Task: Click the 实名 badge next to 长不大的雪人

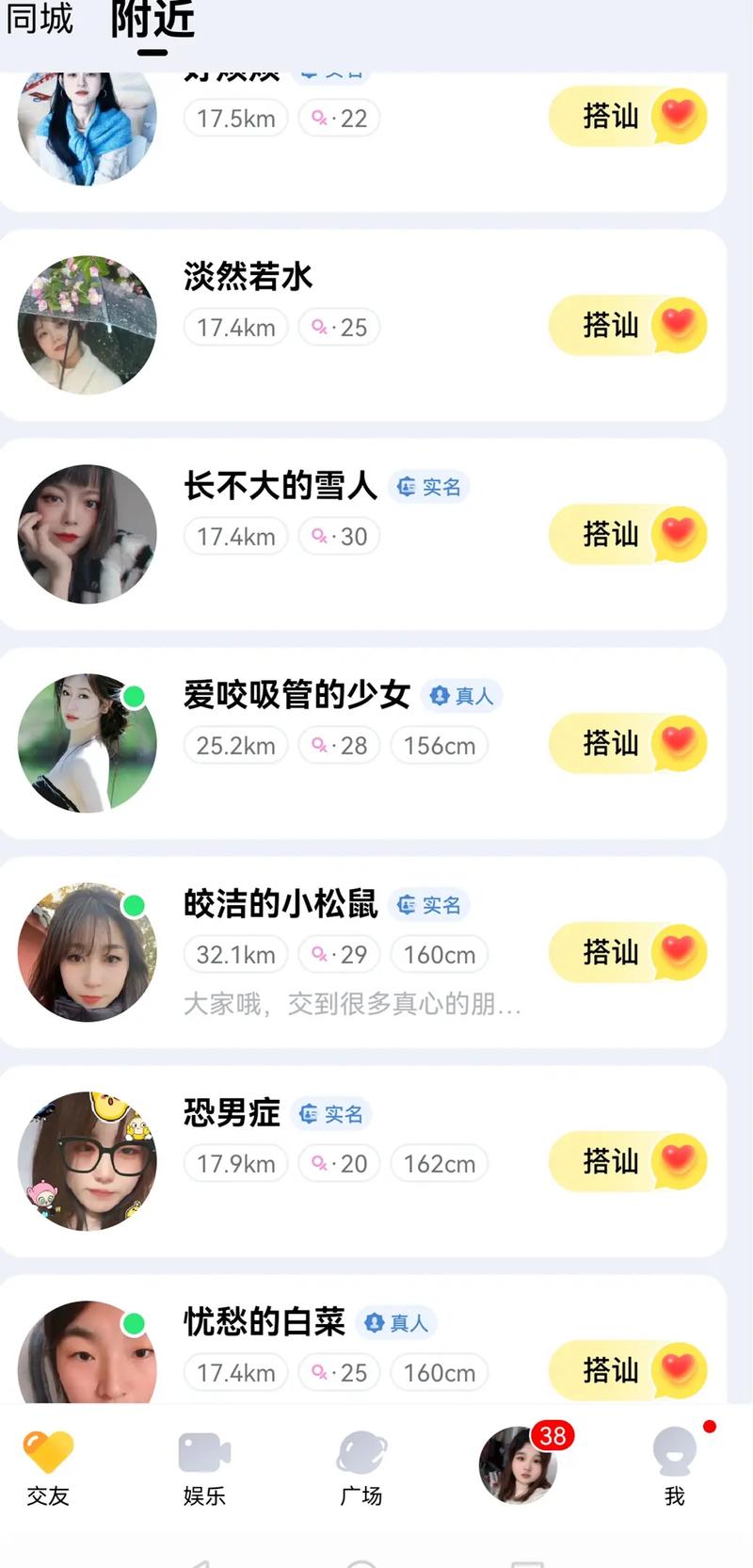Action: (x=429, y=487)
